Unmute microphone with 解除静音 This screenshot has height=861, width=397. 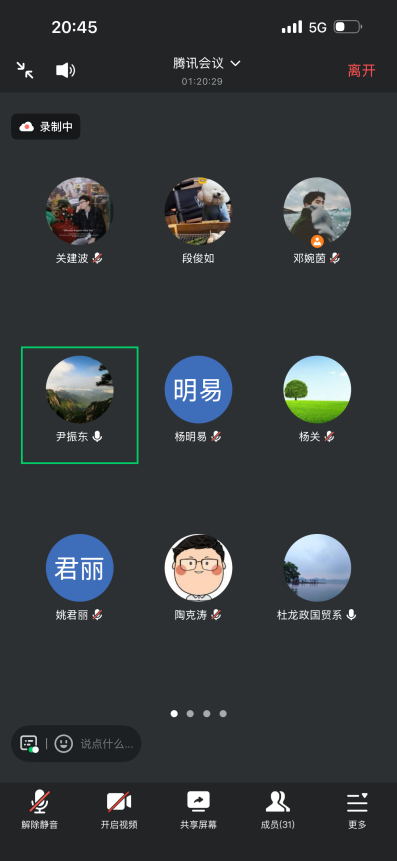tap(40, 810)
